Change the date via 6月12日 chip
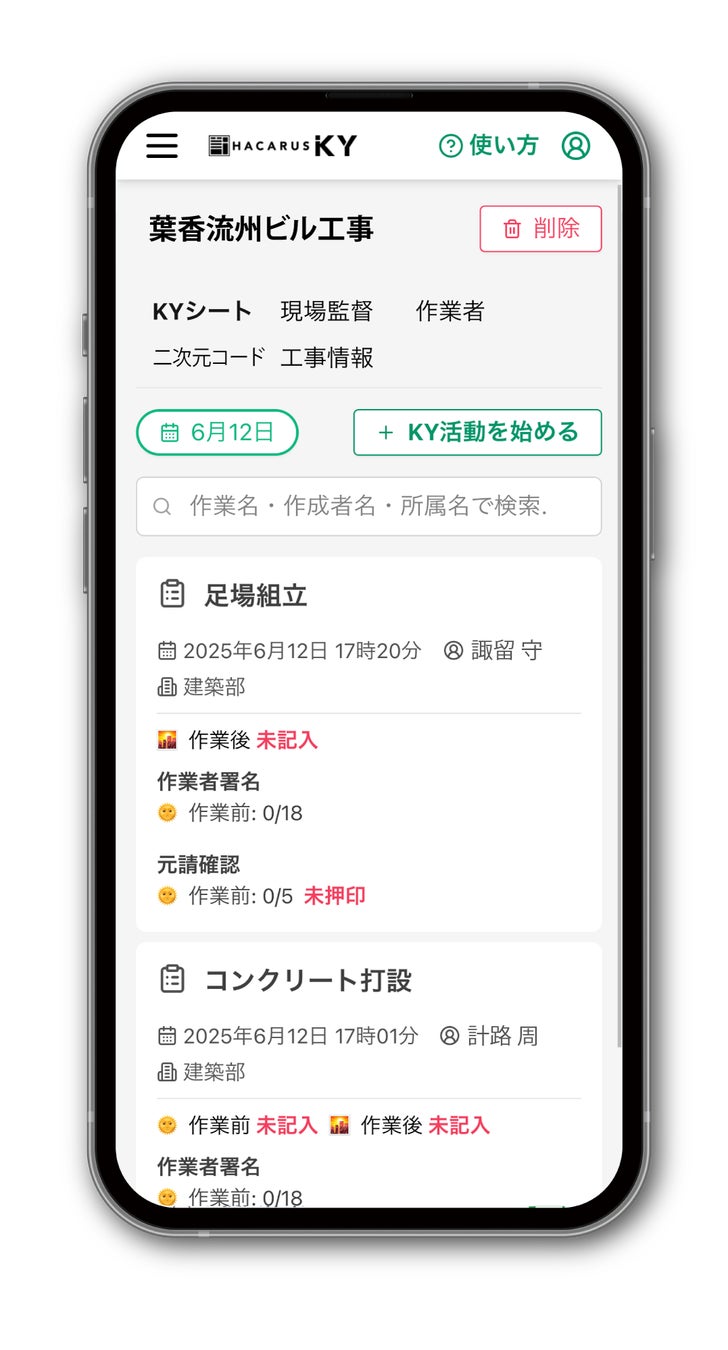 [x=217, y=432]
